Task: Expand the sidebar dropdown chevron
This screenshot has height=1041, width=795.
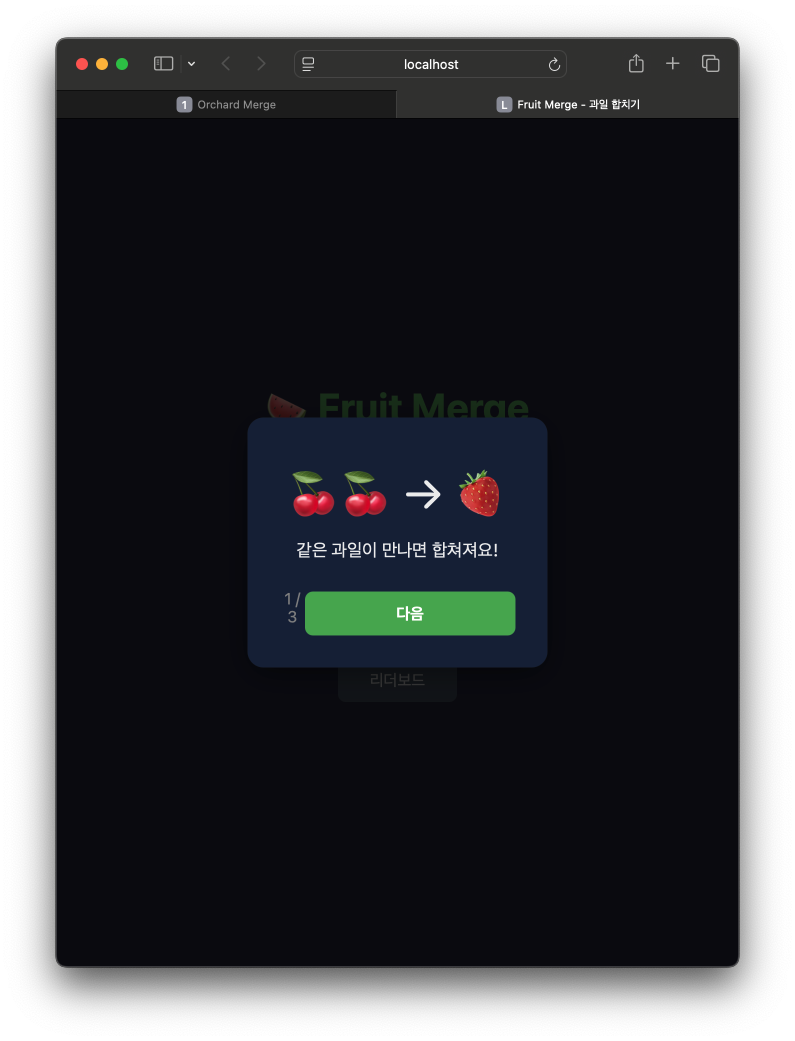Action: (x=191, y=64)
